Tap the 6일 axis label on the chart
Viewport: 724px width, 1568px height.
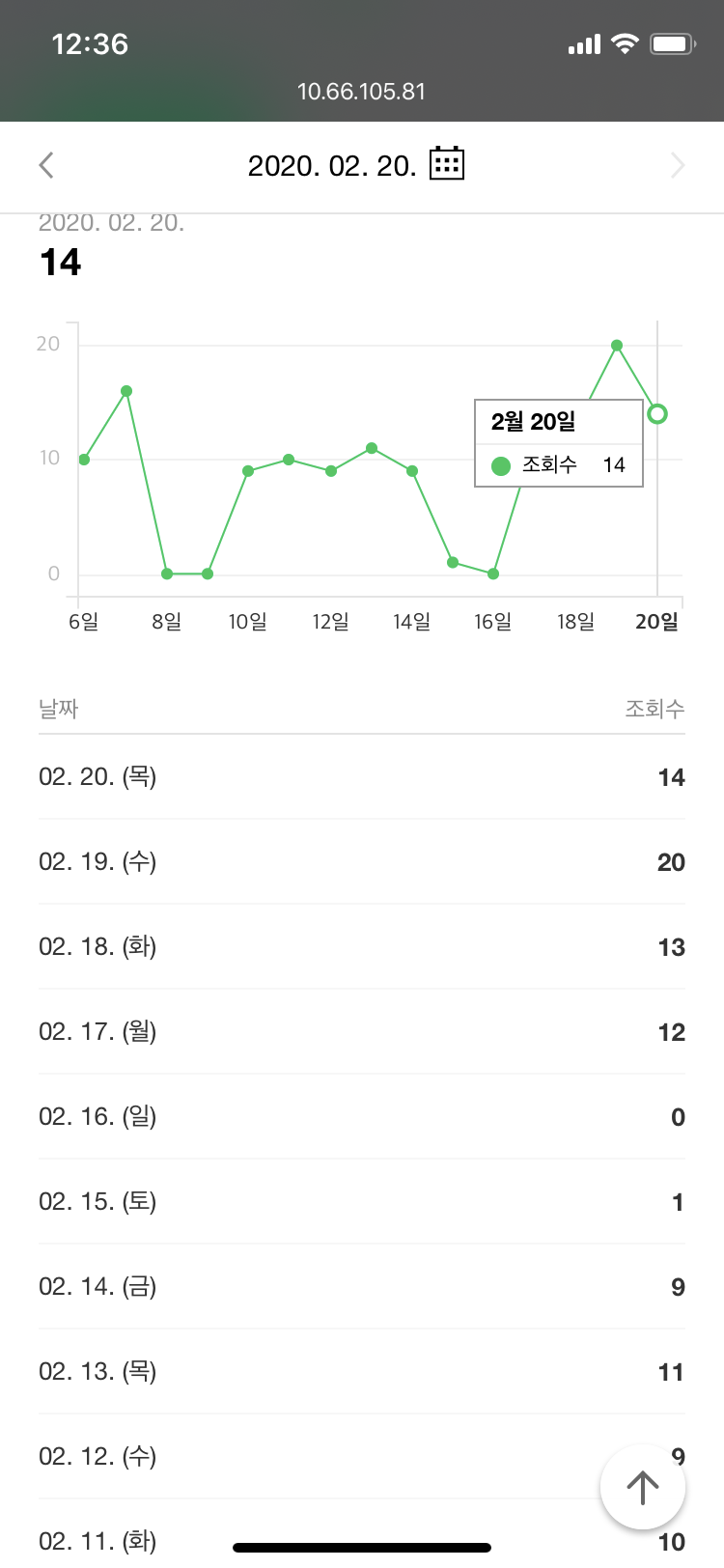click(84, 622)
